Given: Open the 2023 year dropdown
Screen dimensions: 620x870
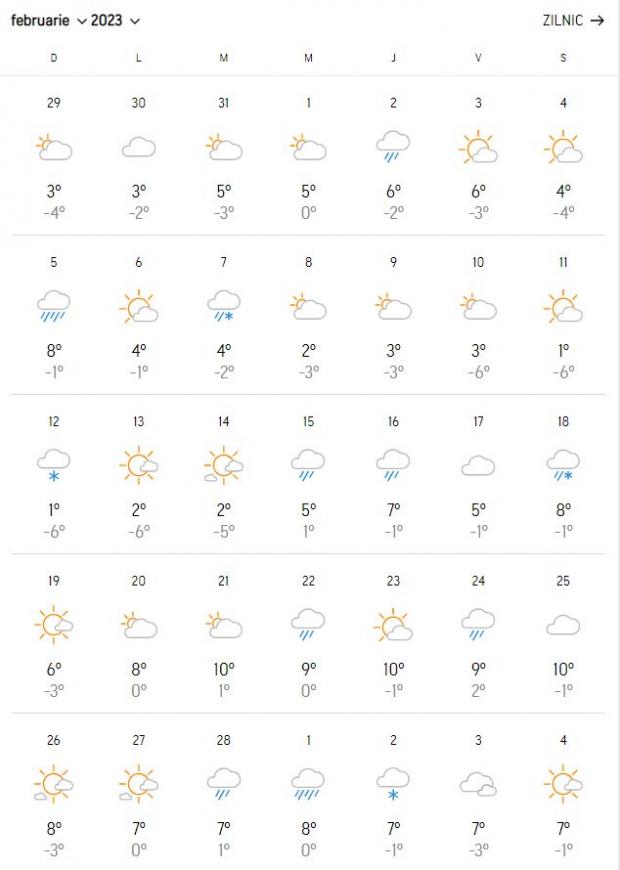Looking at the screenshot, I should (115, 20).
